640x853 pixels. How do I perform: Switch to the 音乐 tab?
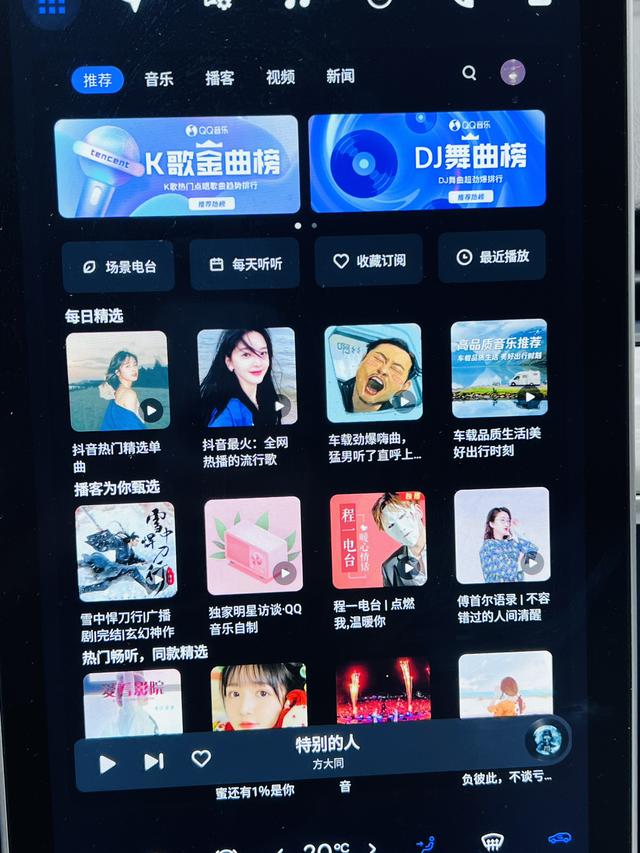click(159, 79)
